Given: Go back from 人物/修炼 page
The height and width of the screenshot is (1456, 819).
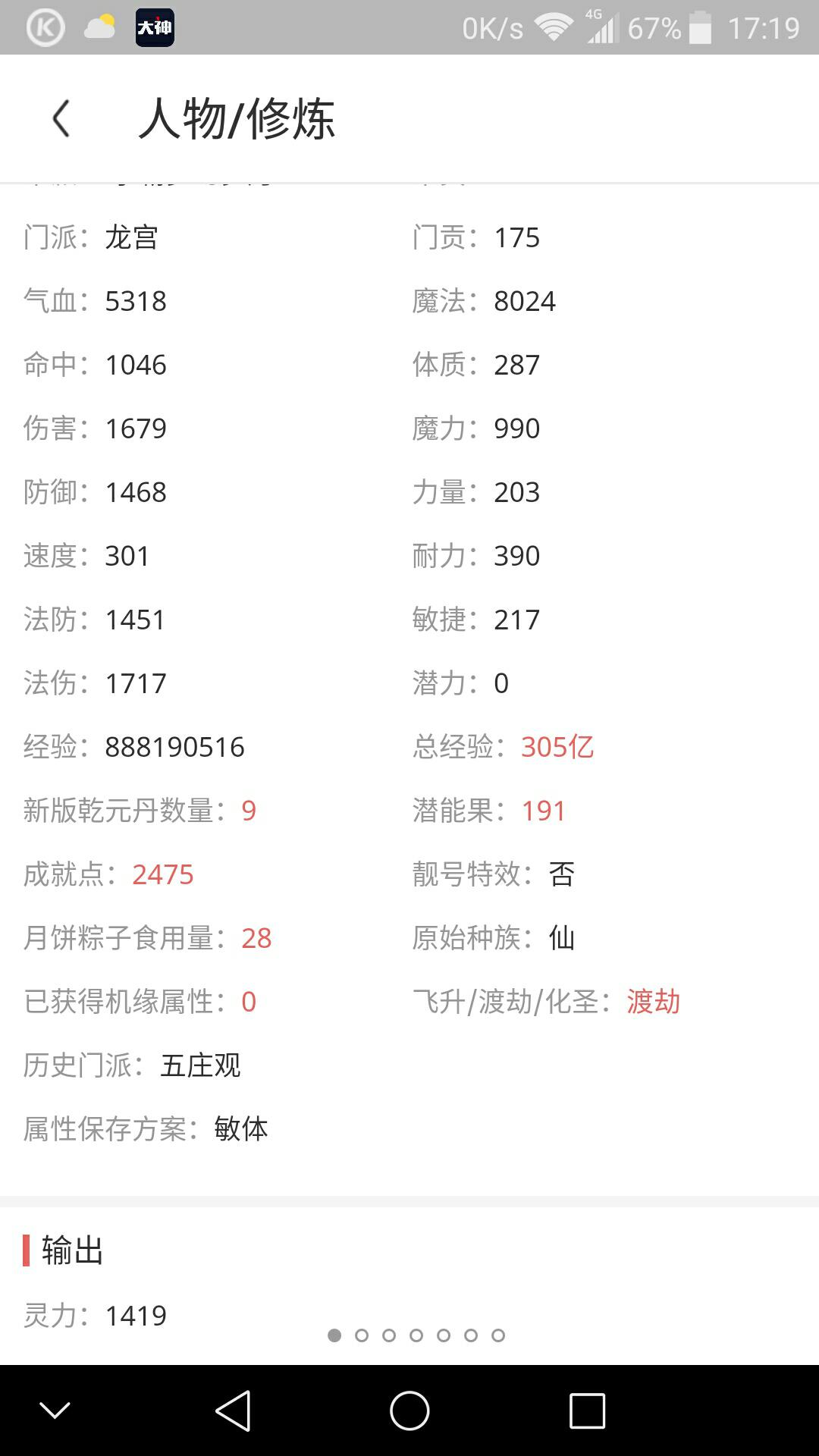Looking at the screenshot, I should click(x=61, y=119).
